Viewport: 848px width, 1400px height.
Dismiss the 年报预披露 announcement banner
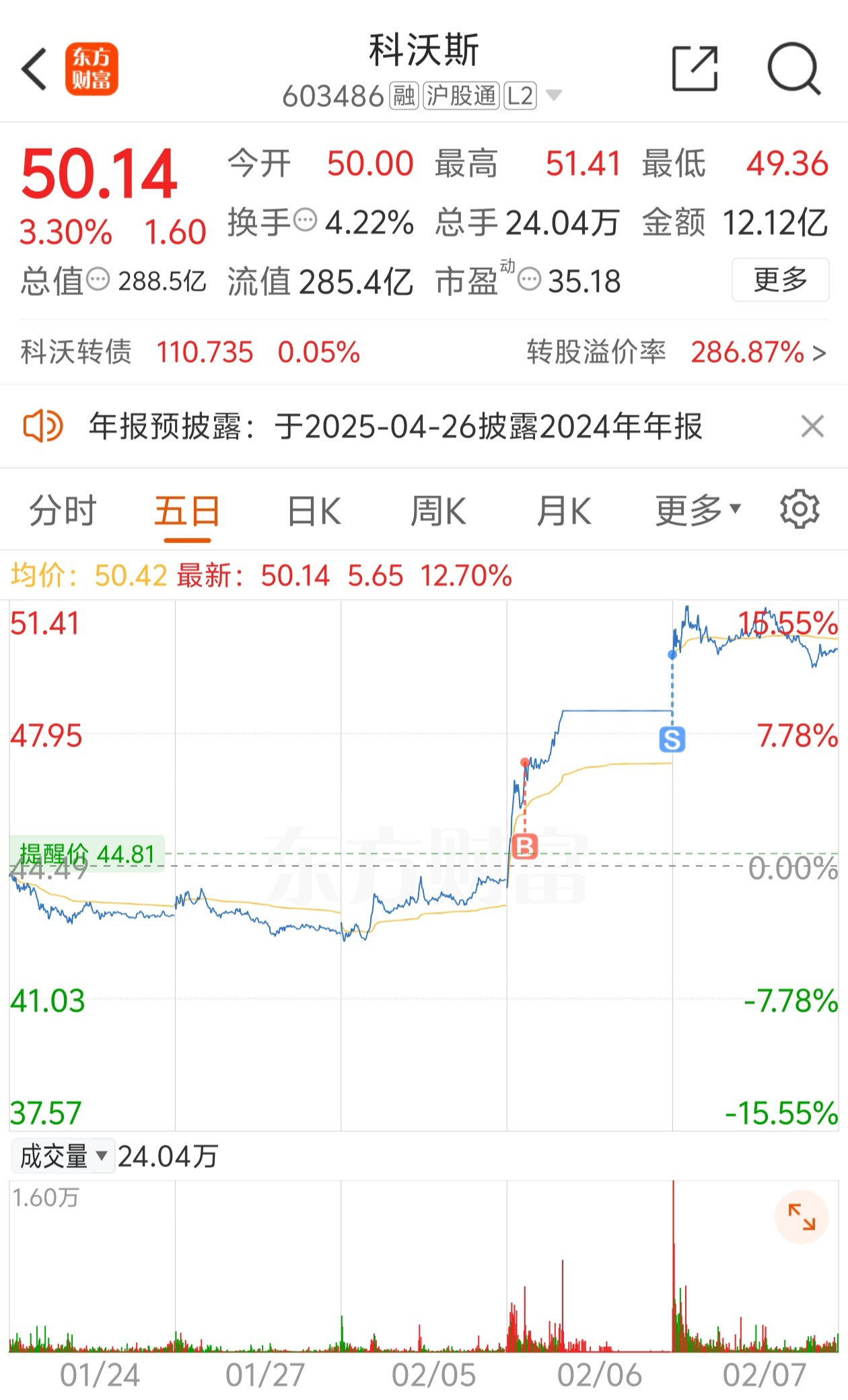pyautogui.click(x=813, y=426)
